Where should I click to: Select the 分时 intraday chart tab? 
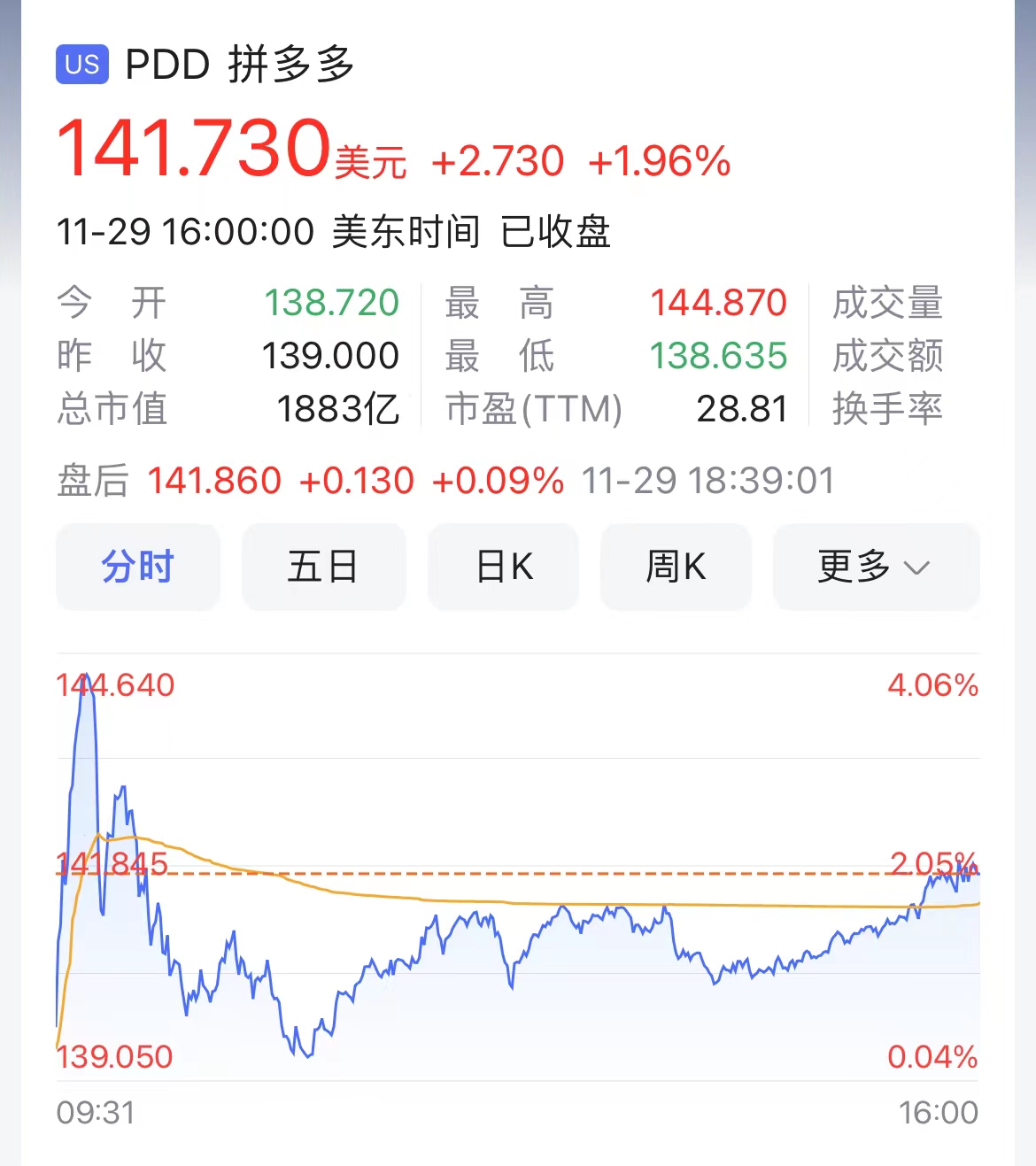click(x=138, y=568)
